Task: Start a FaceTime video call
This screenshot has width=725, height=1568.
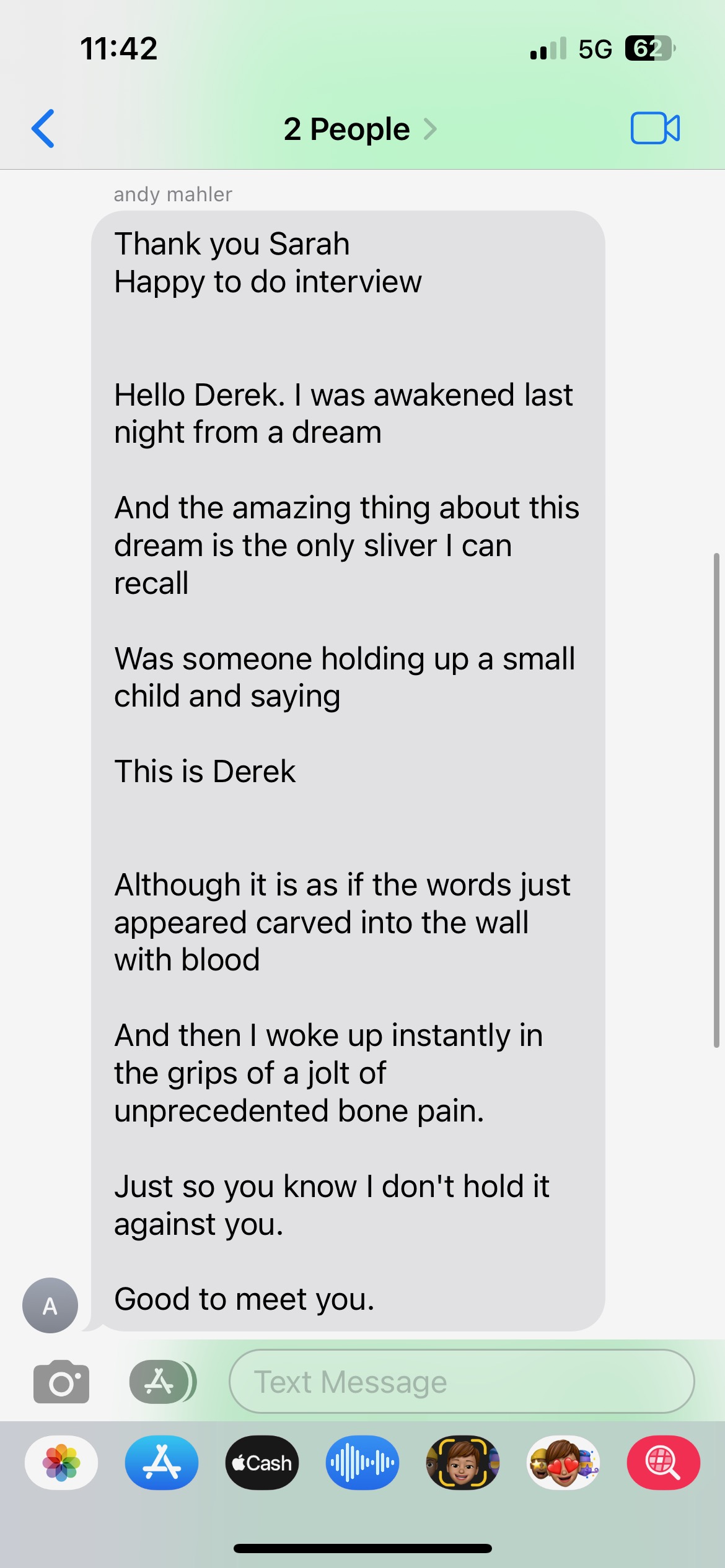Action: [655, 129]
